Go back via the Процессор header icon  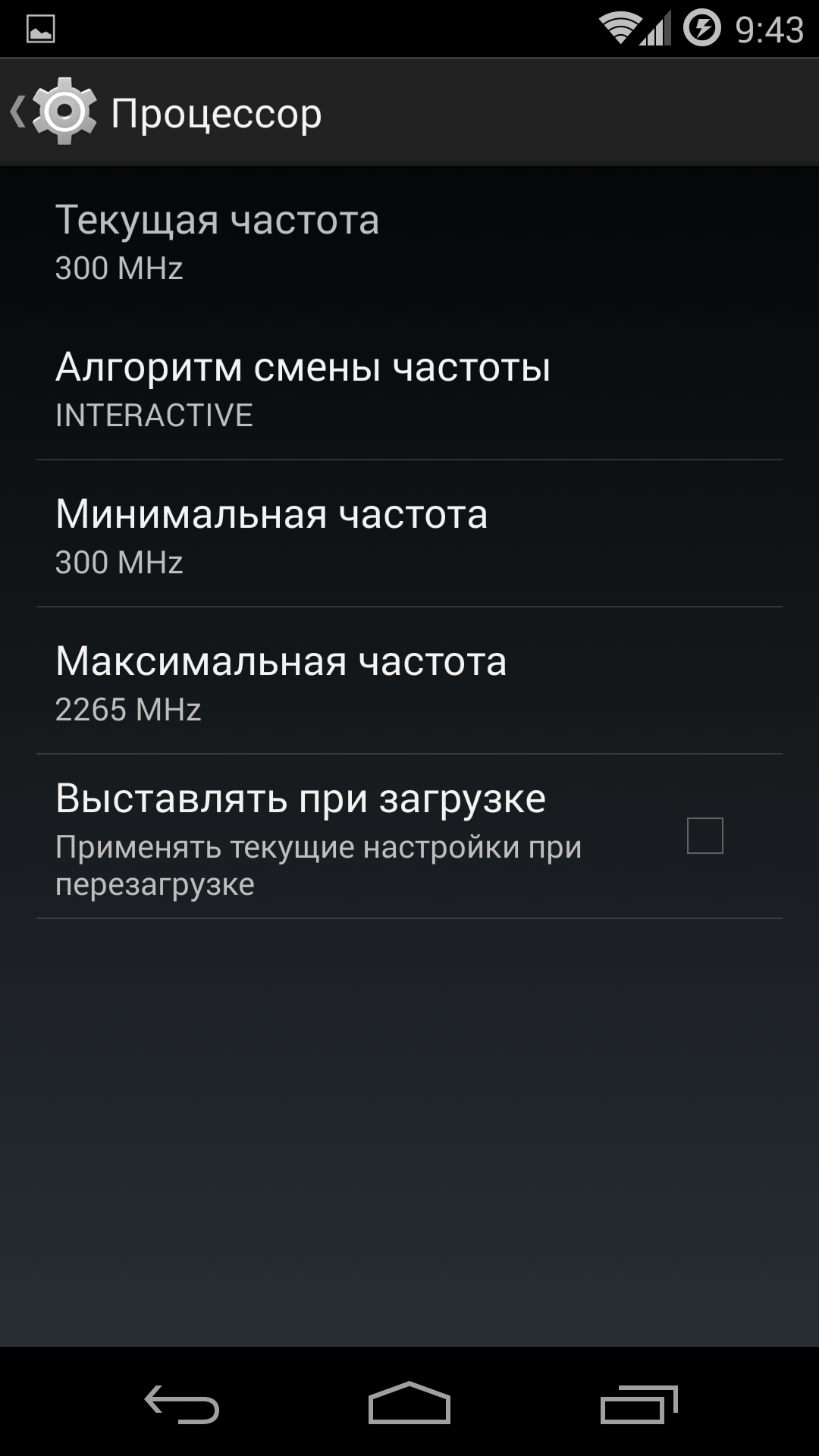coord(55,112)
